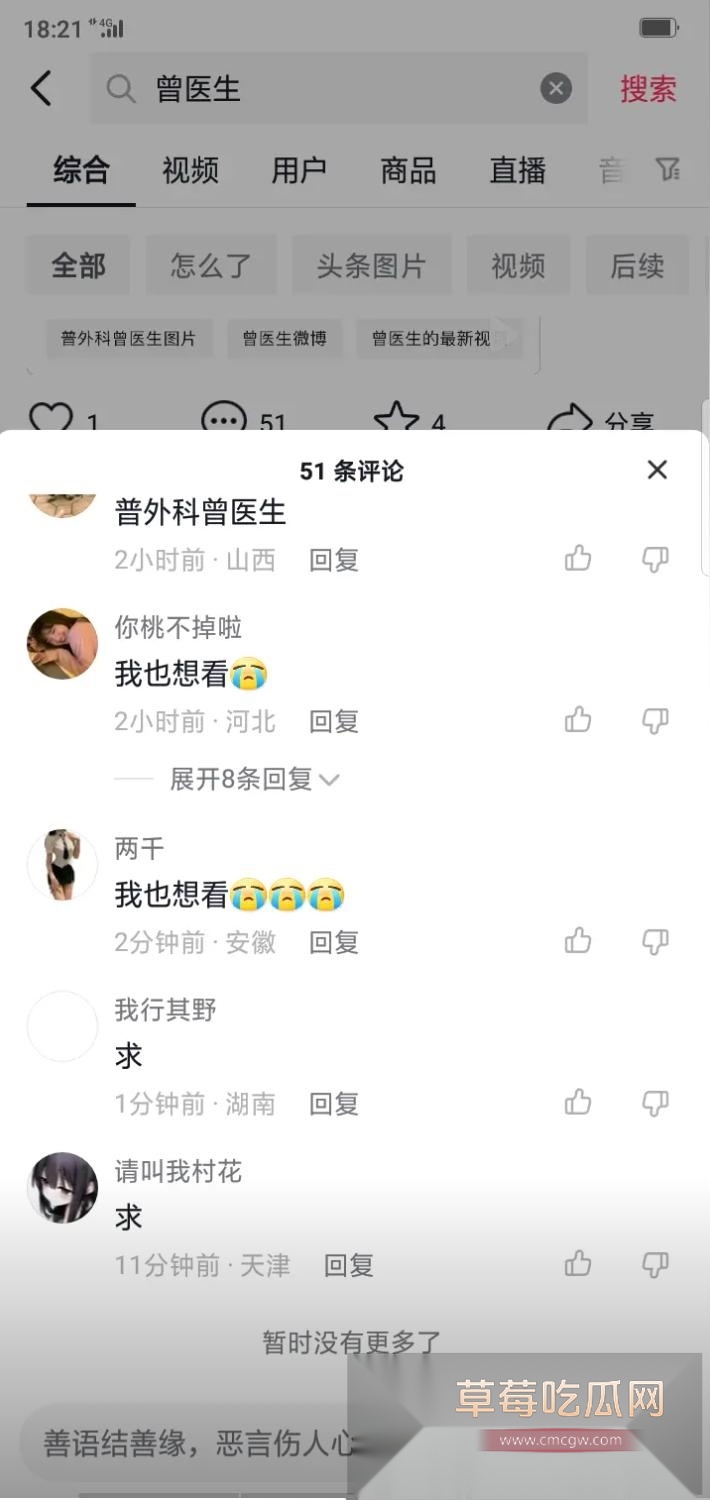Switch to the 用户 tab
The image size is (710, 1500).
click(x=299, y=170)
